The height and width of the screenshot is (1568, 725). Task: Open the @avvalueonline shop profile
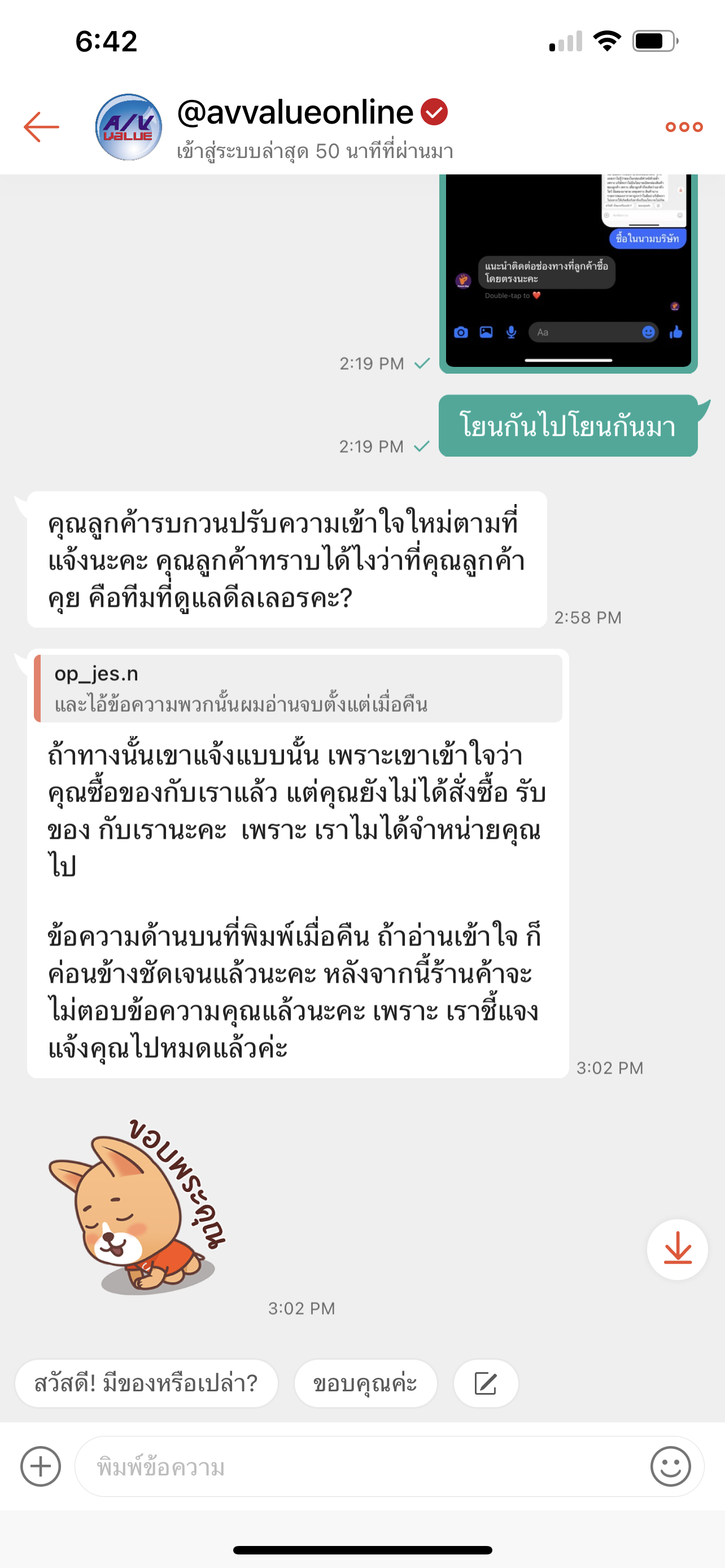coord(295,113)
